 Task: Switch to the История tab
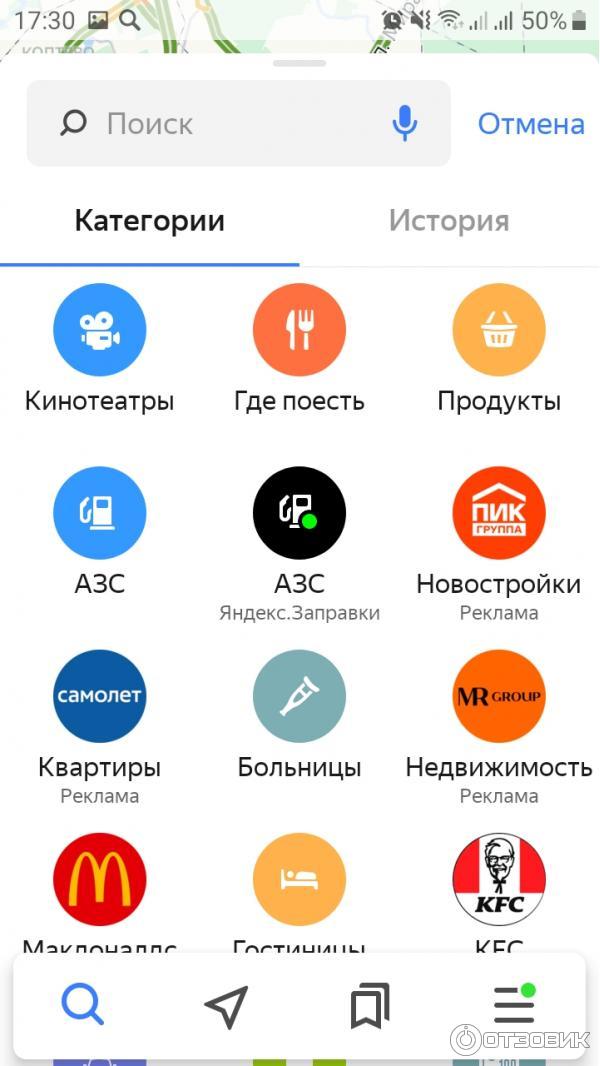point(448,221)
